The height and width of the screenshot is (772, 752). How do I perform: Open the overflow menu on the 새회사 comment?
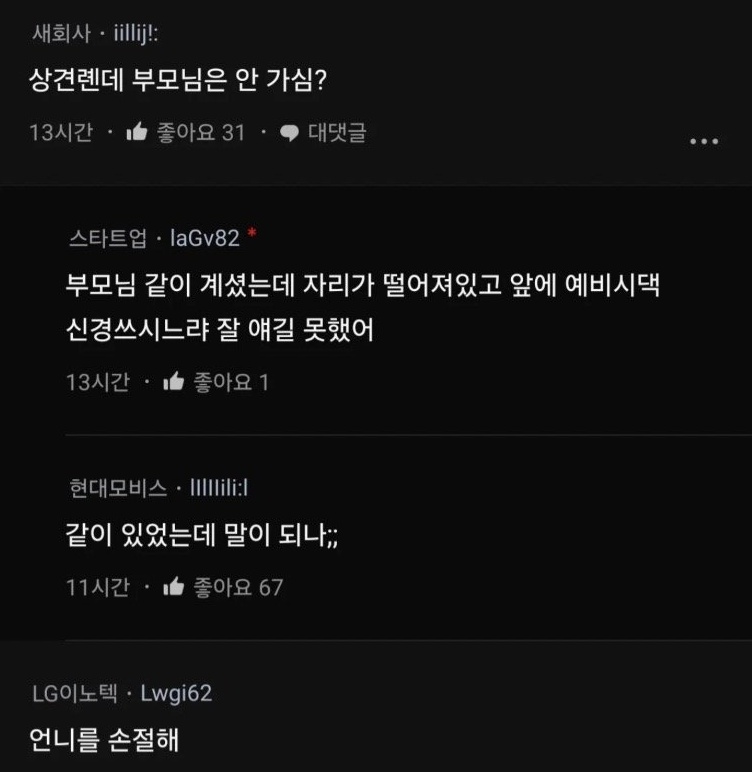coord(704,141)
